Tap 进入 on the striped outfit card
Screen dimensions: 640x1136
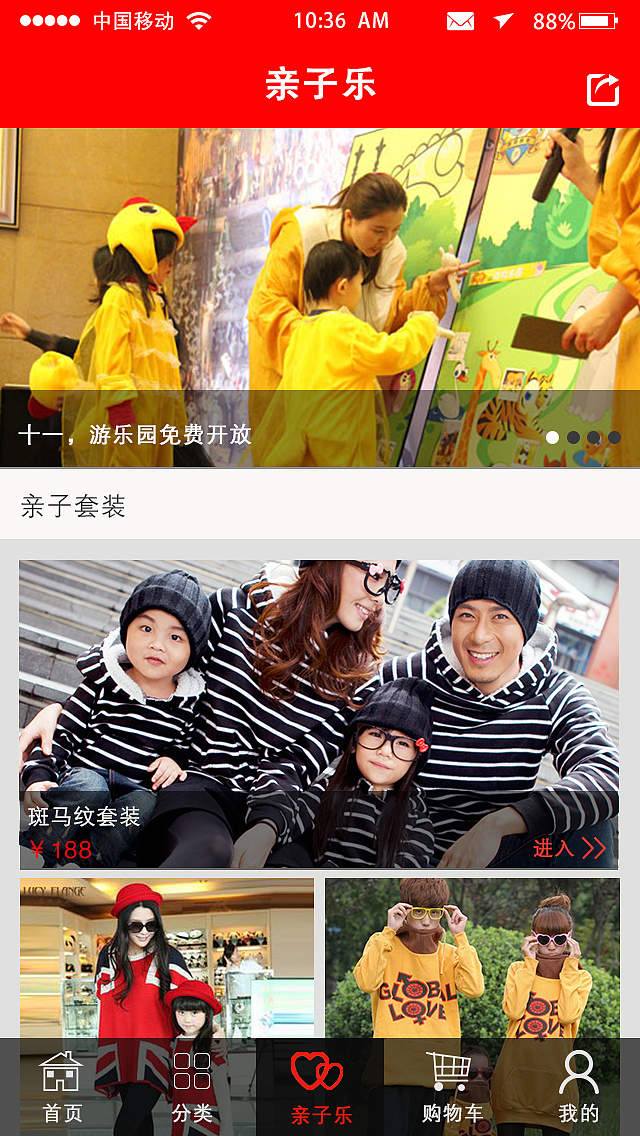[x=568, y=848]
